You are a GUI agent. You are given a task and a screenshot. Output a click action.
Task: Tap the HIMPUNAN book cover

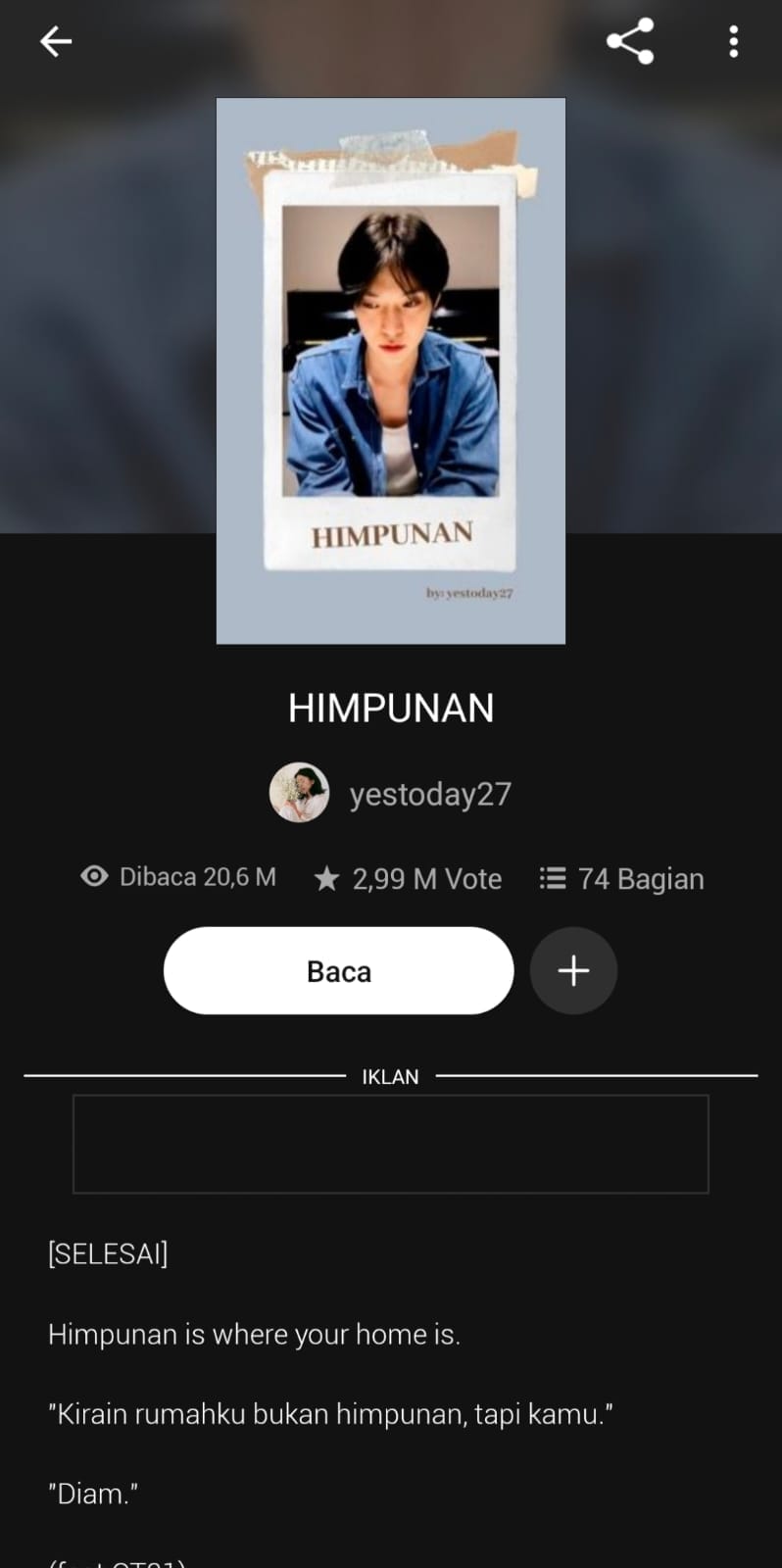391,370
